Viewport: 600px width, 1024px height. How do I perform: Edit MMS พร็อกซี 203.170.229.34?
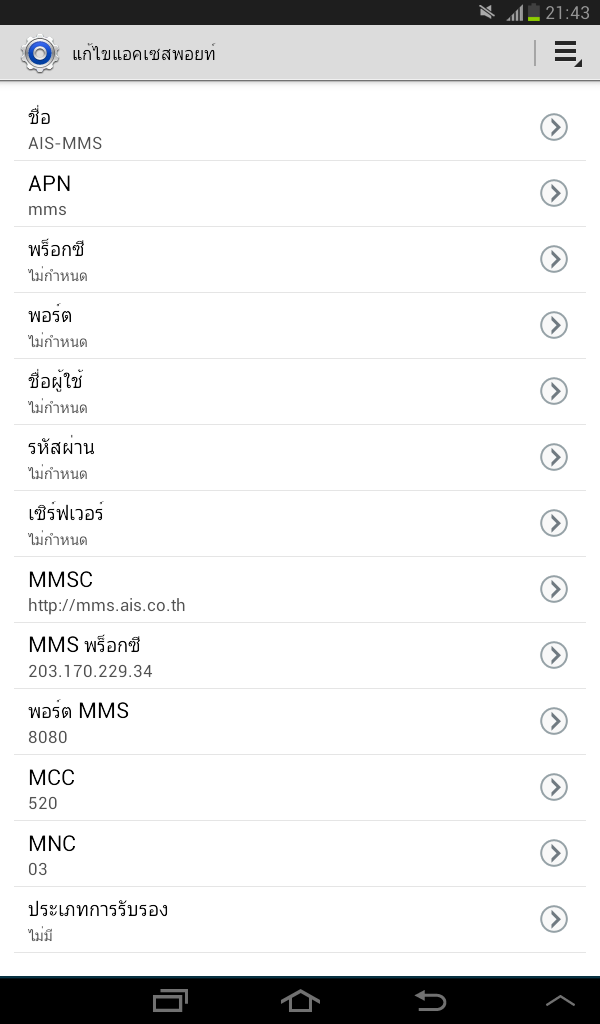[300, 656]
